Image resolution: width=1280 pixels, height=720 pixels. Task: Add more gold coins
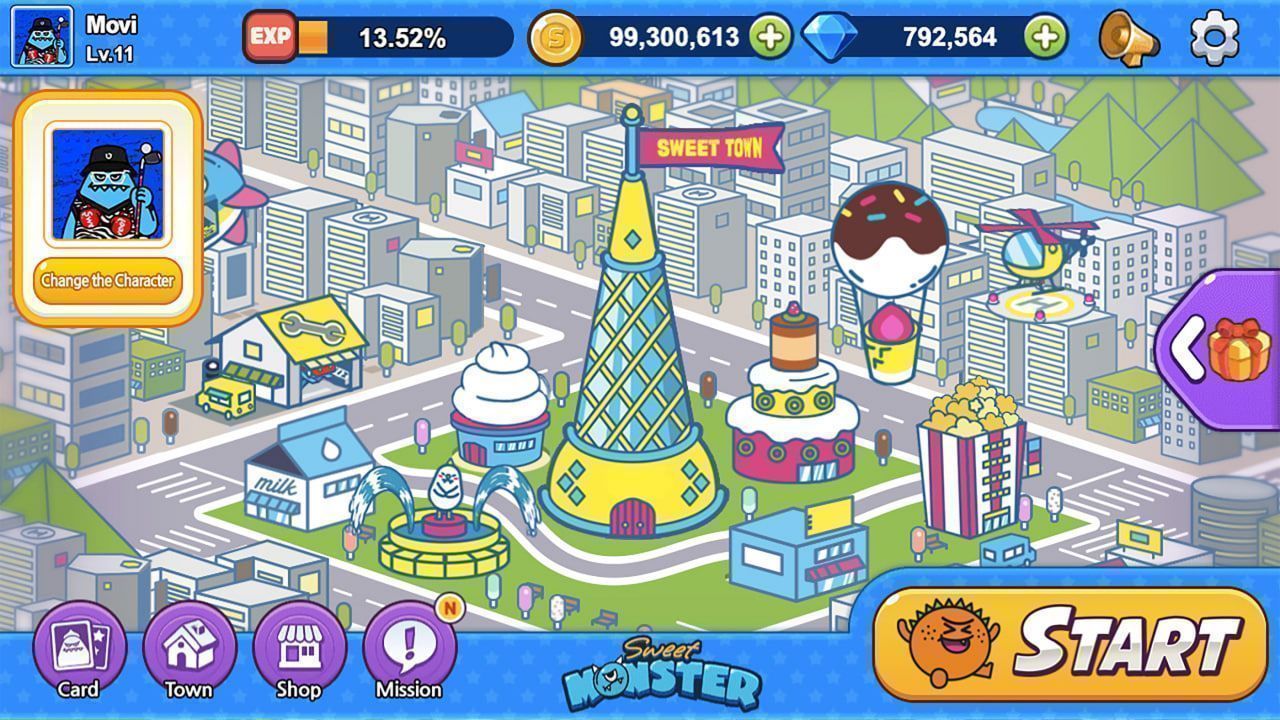[x=770, y=38]
